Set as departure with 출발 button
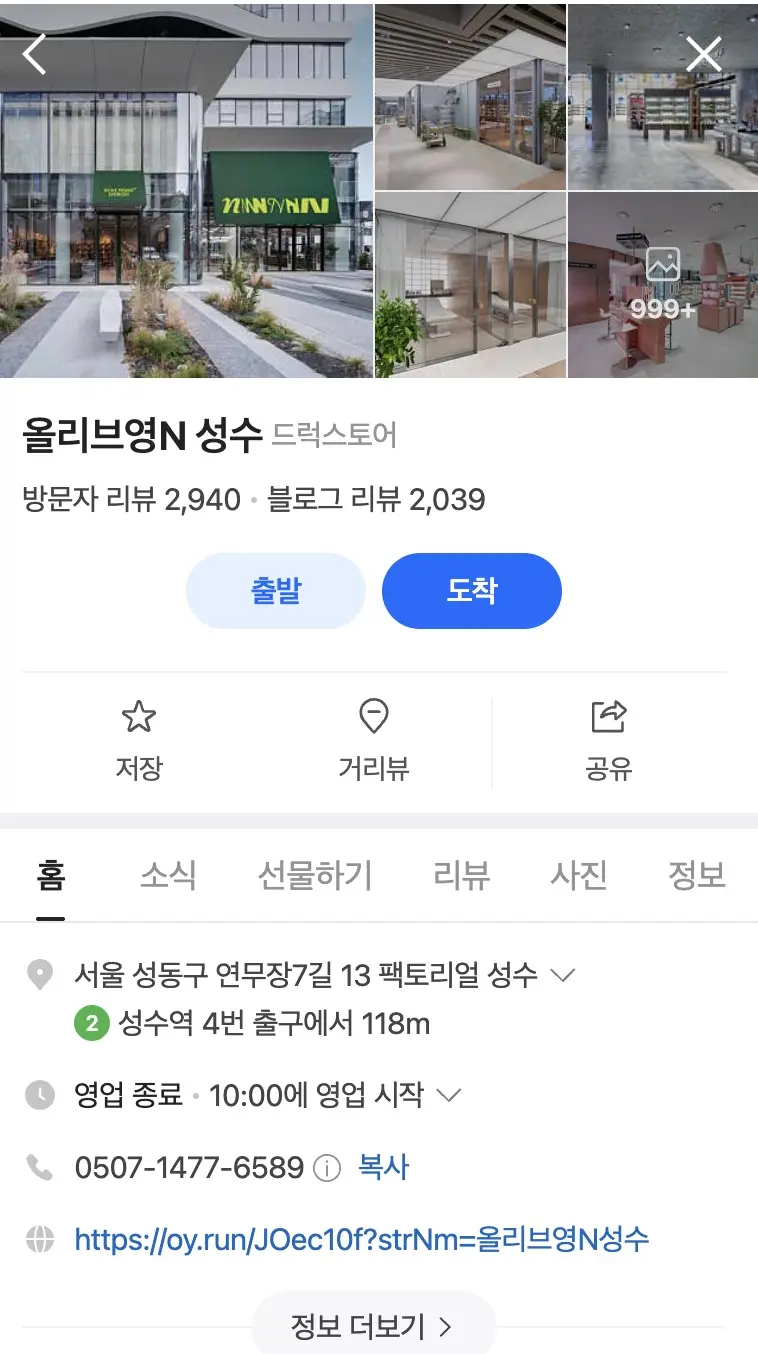 click(275, 591)
